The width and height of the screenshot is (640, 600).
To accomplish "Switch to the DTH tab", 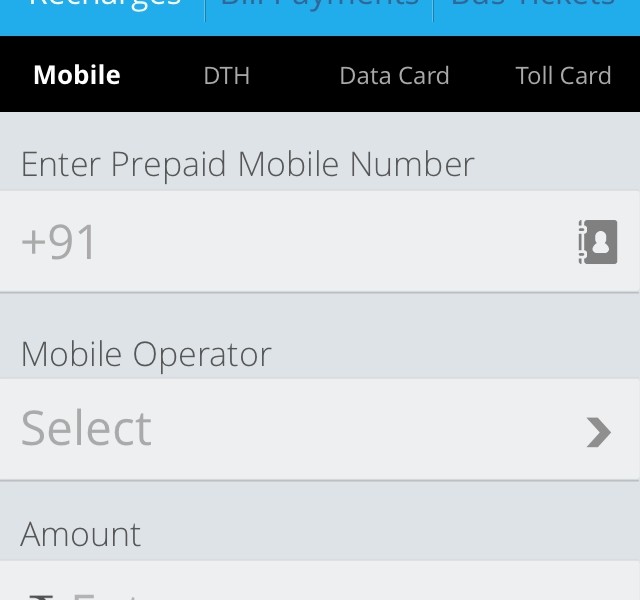I will (226, 76).
